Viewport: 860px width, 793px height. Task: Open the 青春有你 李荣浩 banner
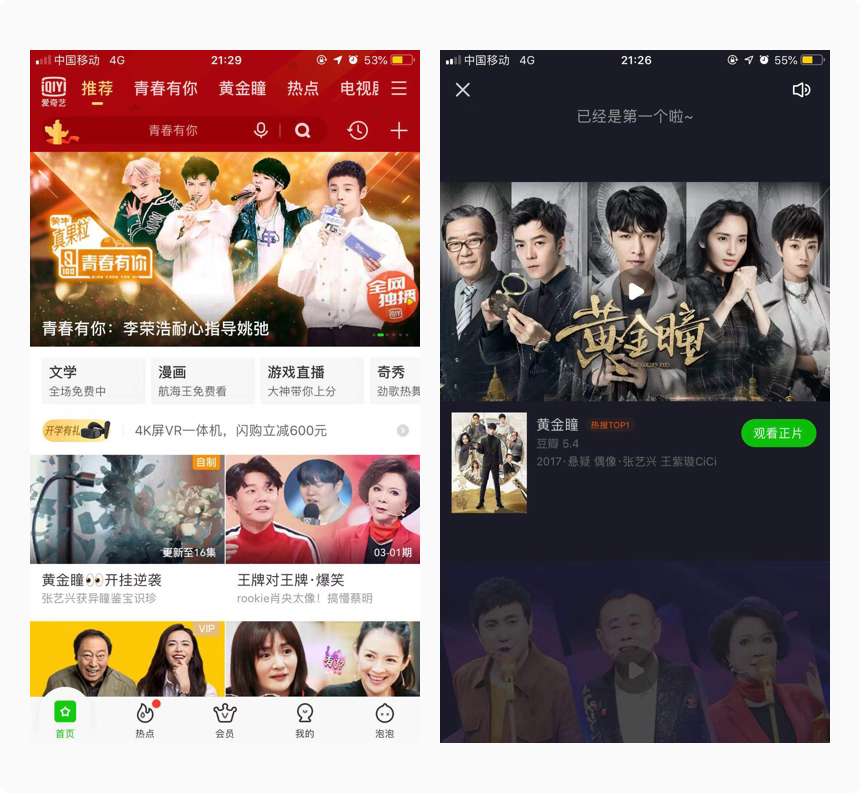click(225, 249)
